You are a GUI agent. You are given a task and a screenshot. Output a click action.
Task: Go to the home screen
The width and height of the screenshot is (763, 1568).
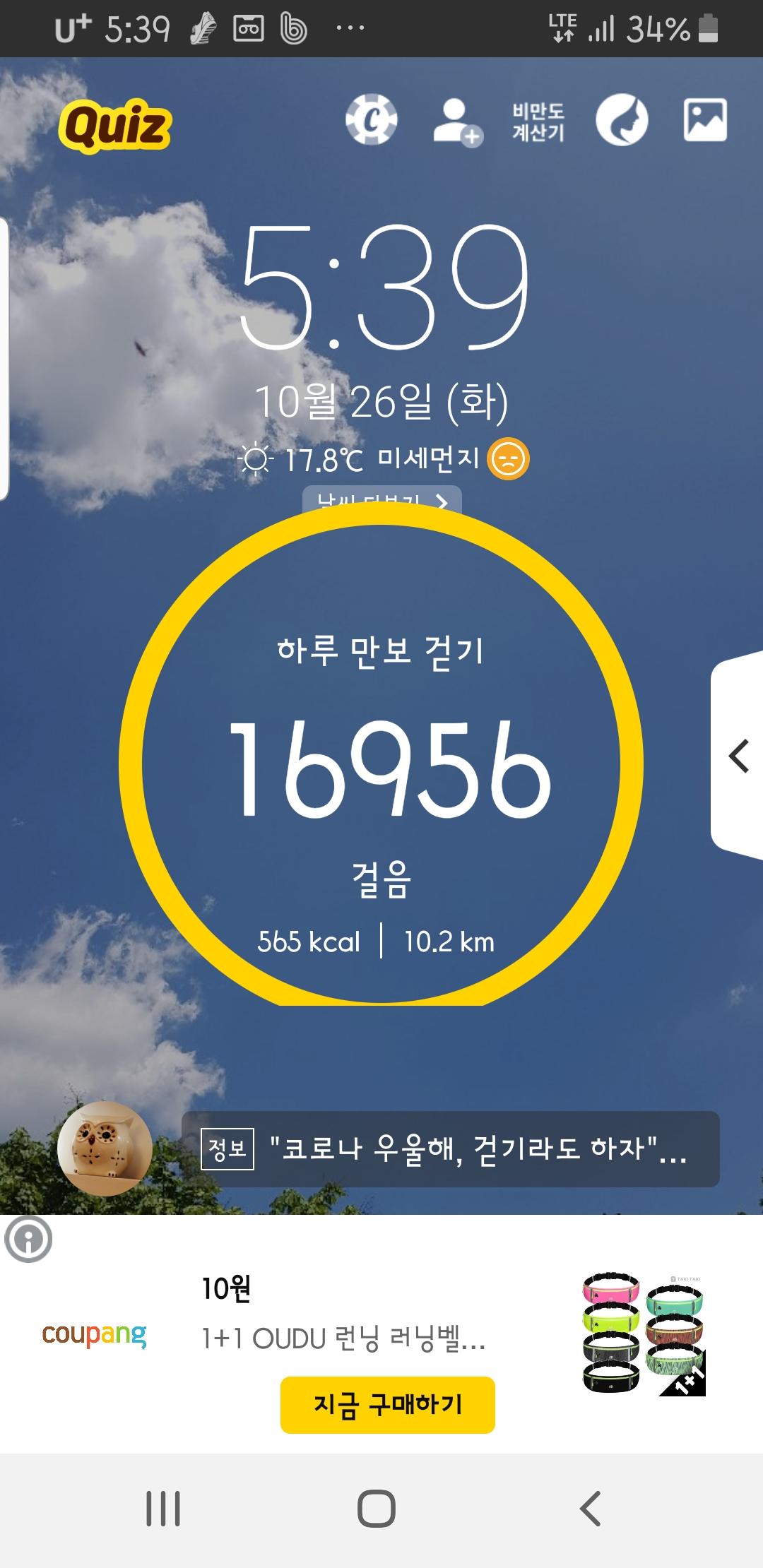point(376,1509)
